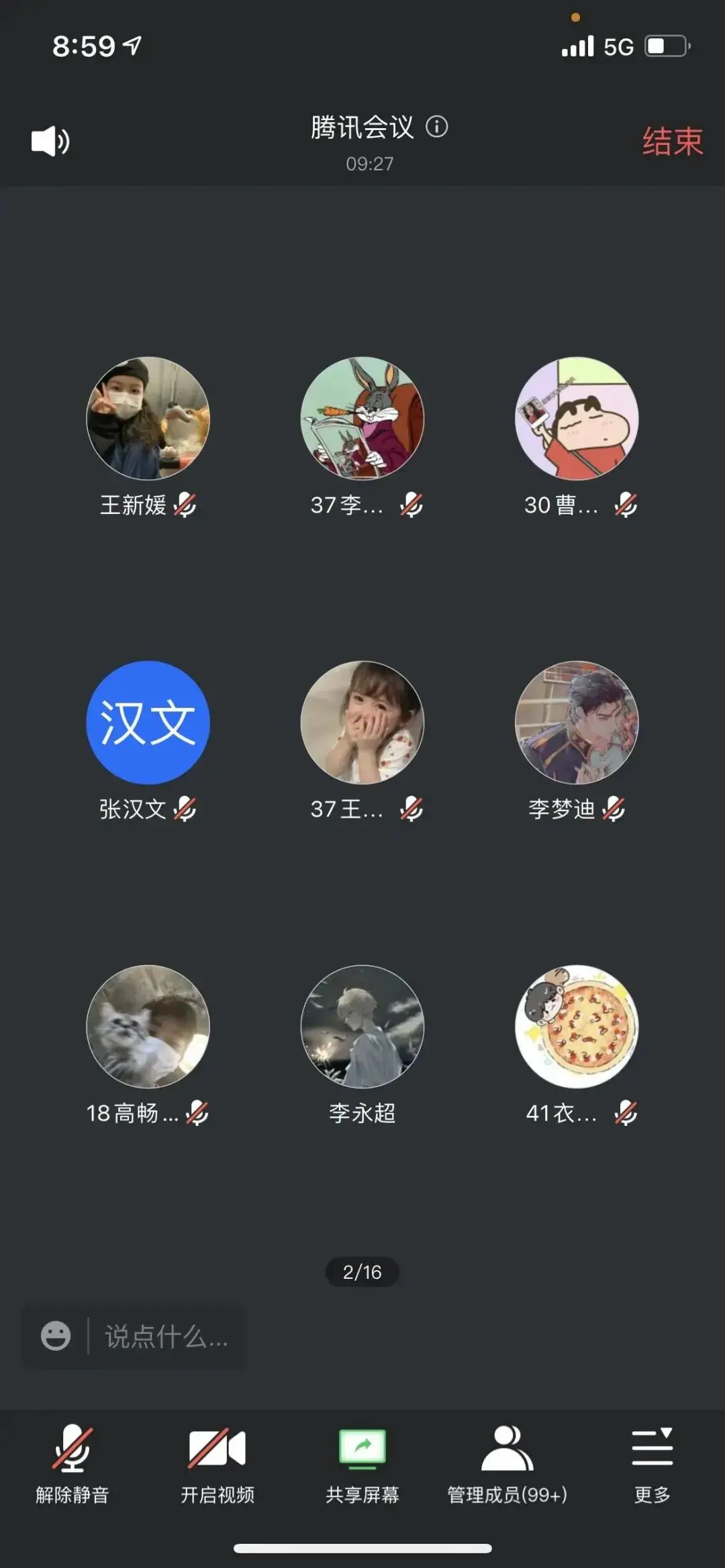Select participant 37王 with child avatar
The image size is (725, 1568).
point(362,723)
